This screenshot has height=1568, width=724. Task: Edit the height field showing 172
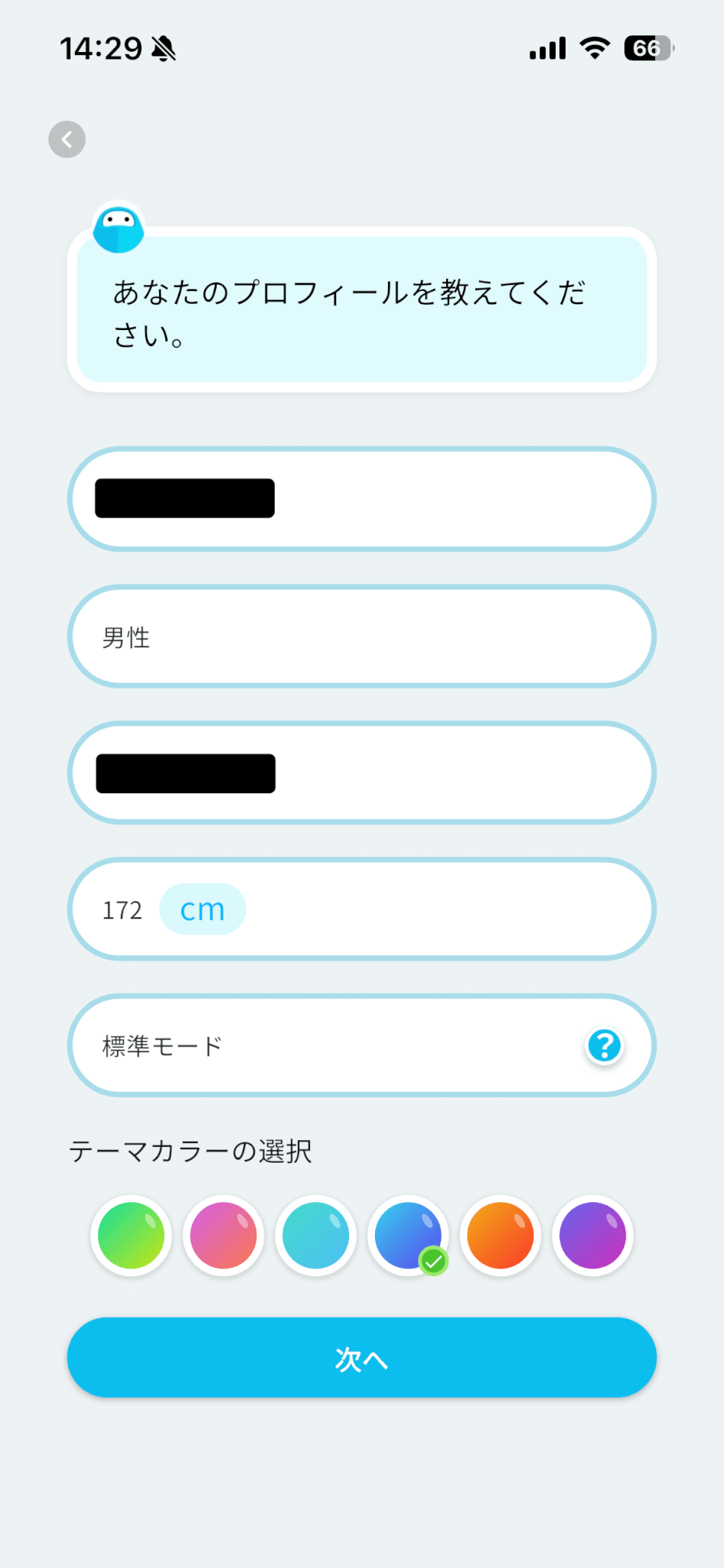pos(122,910)
